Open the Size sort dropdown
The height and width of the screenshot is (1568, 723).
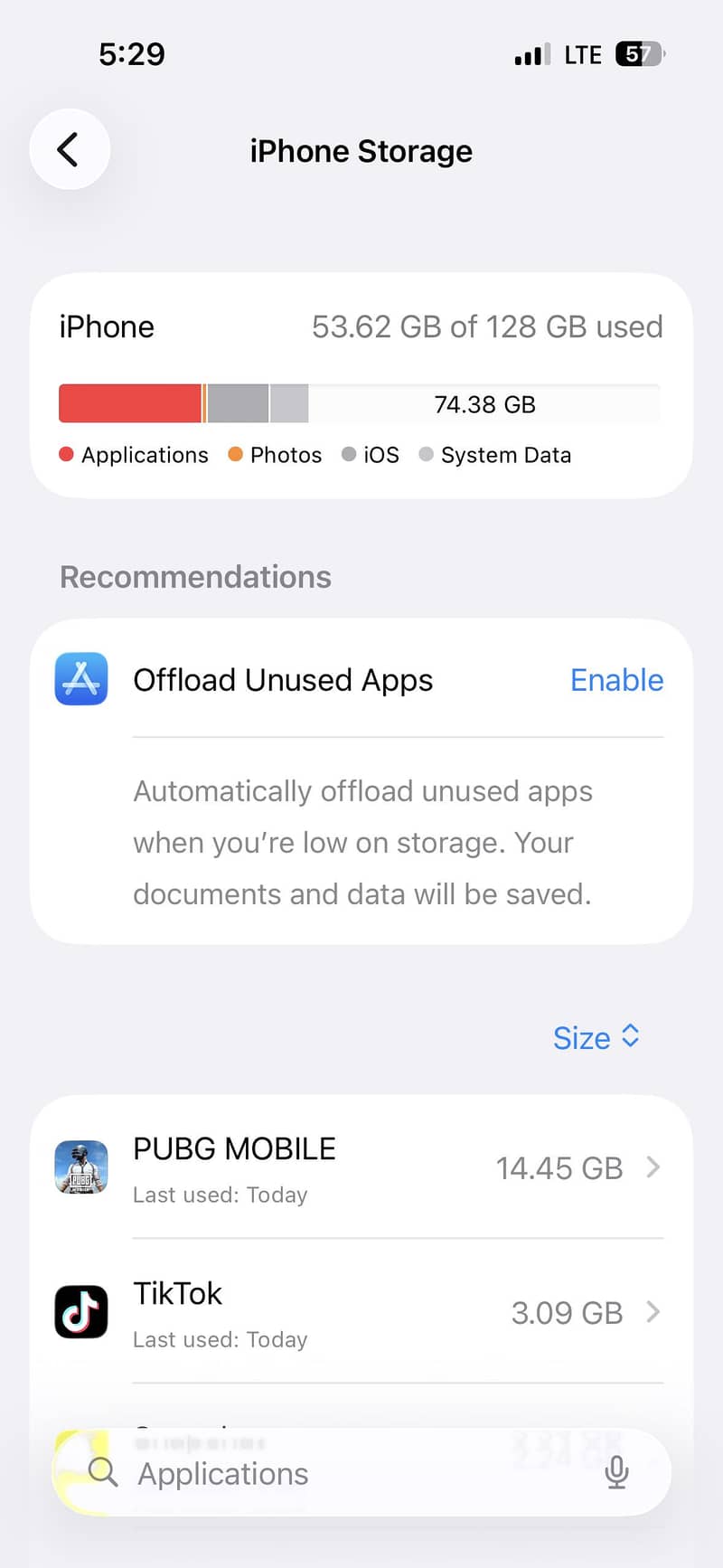tap(596, 1037)
